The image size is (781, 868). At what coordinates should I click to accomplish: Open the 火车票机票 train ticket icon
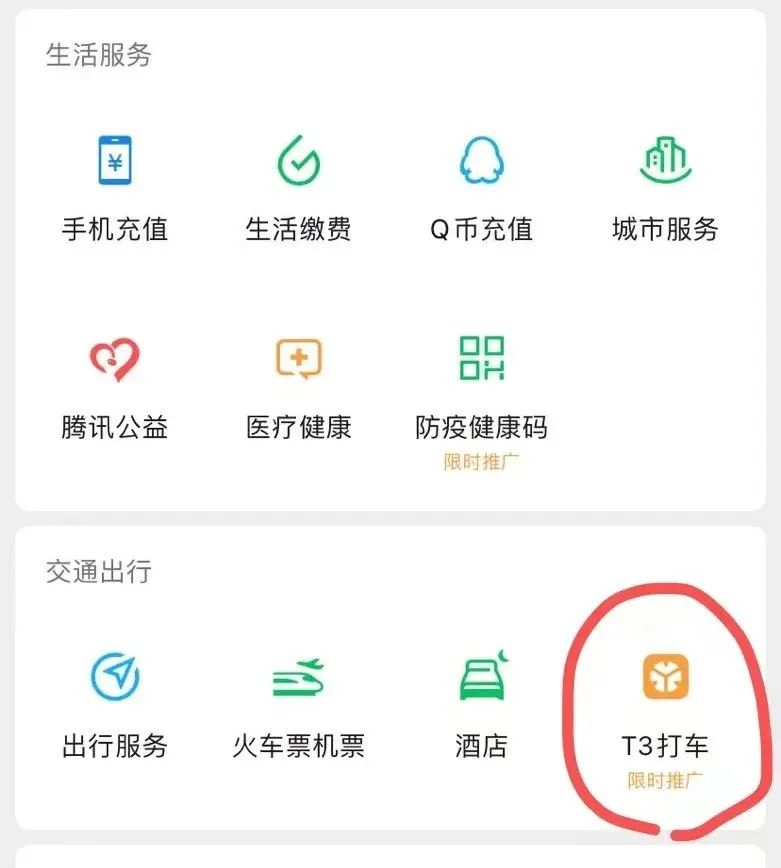295,678
